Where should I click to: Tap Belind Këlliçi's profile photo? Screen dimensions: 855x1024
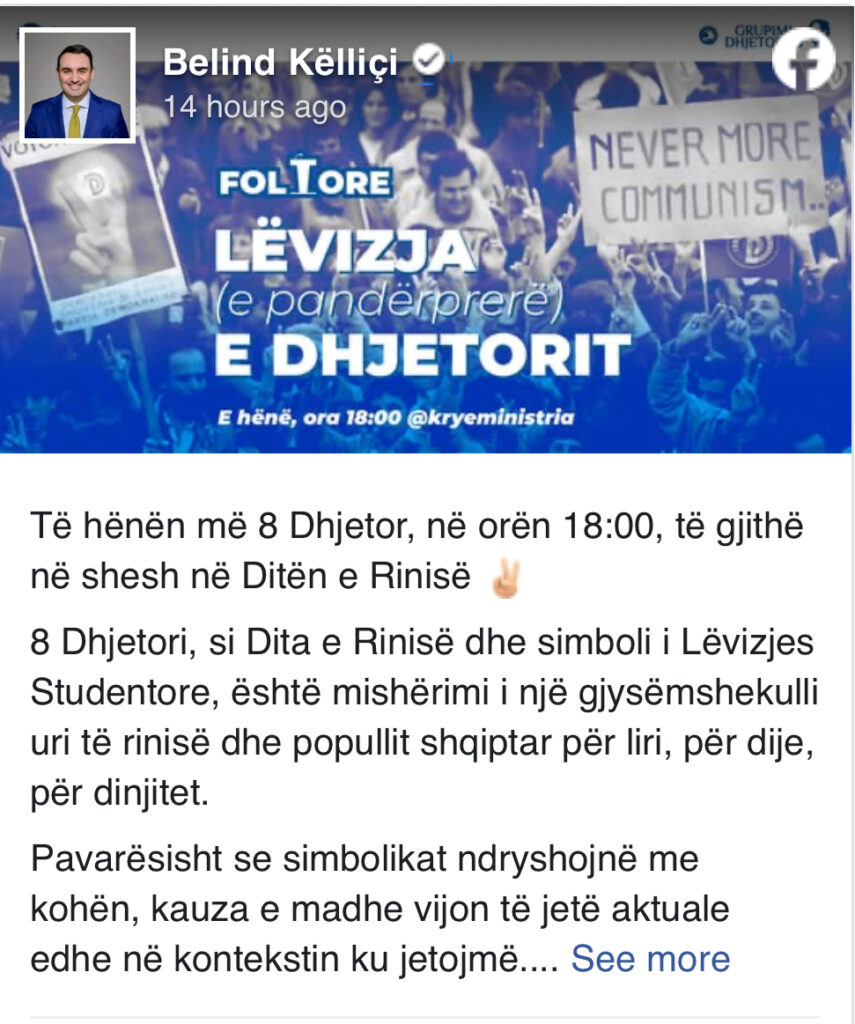77,85
